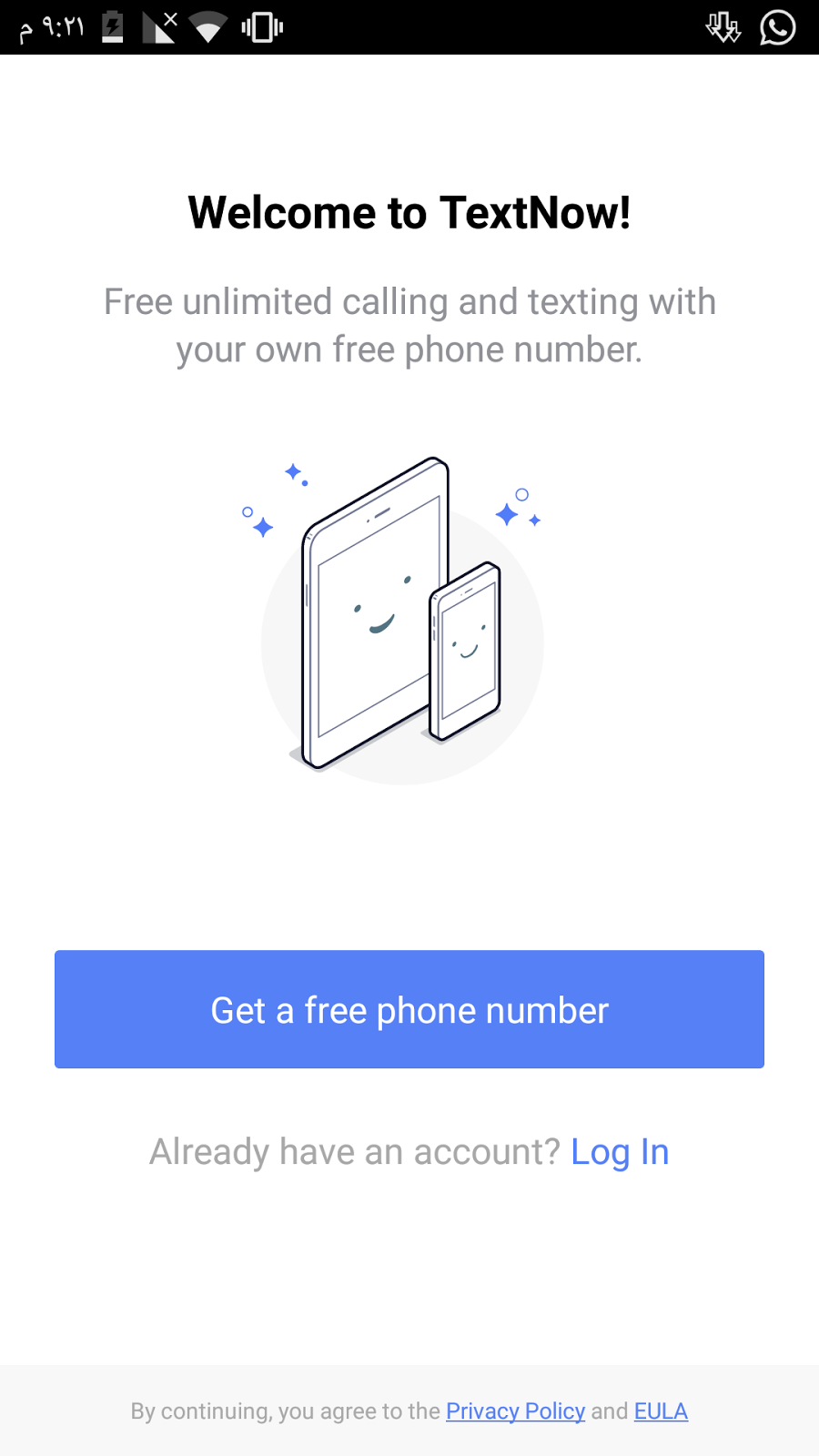Tap the Get a free phone number button
The width and height of the screenshot is (819, 1456).
(409, 1009)
